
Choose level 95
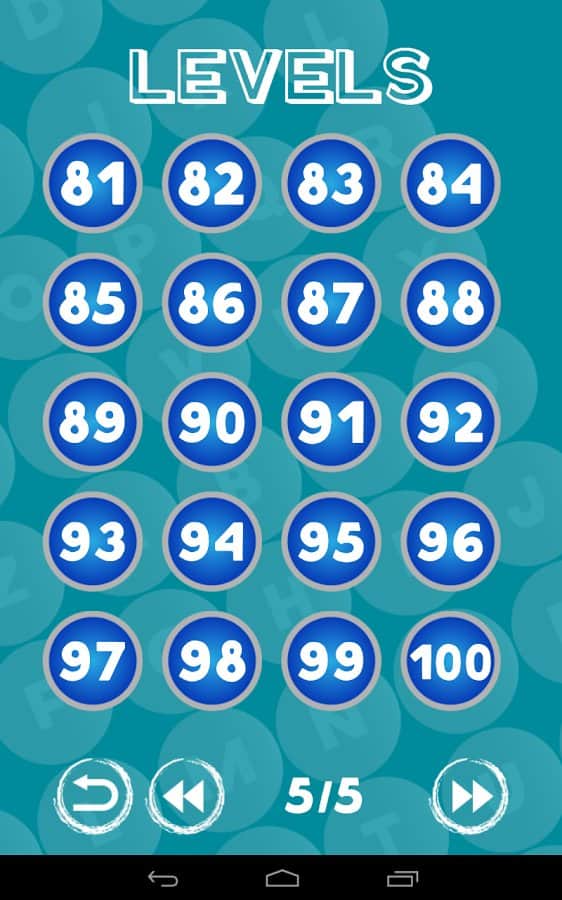[331, 541]
